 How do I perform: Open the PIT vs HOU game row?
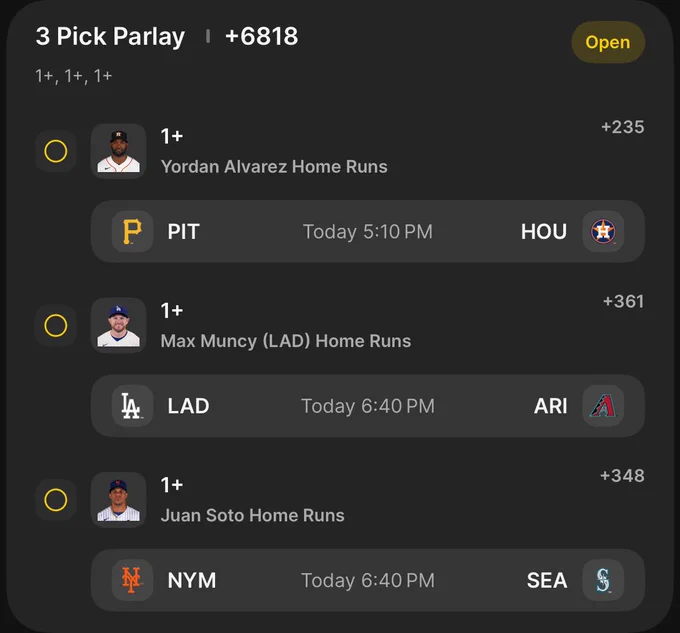(367, 231)
